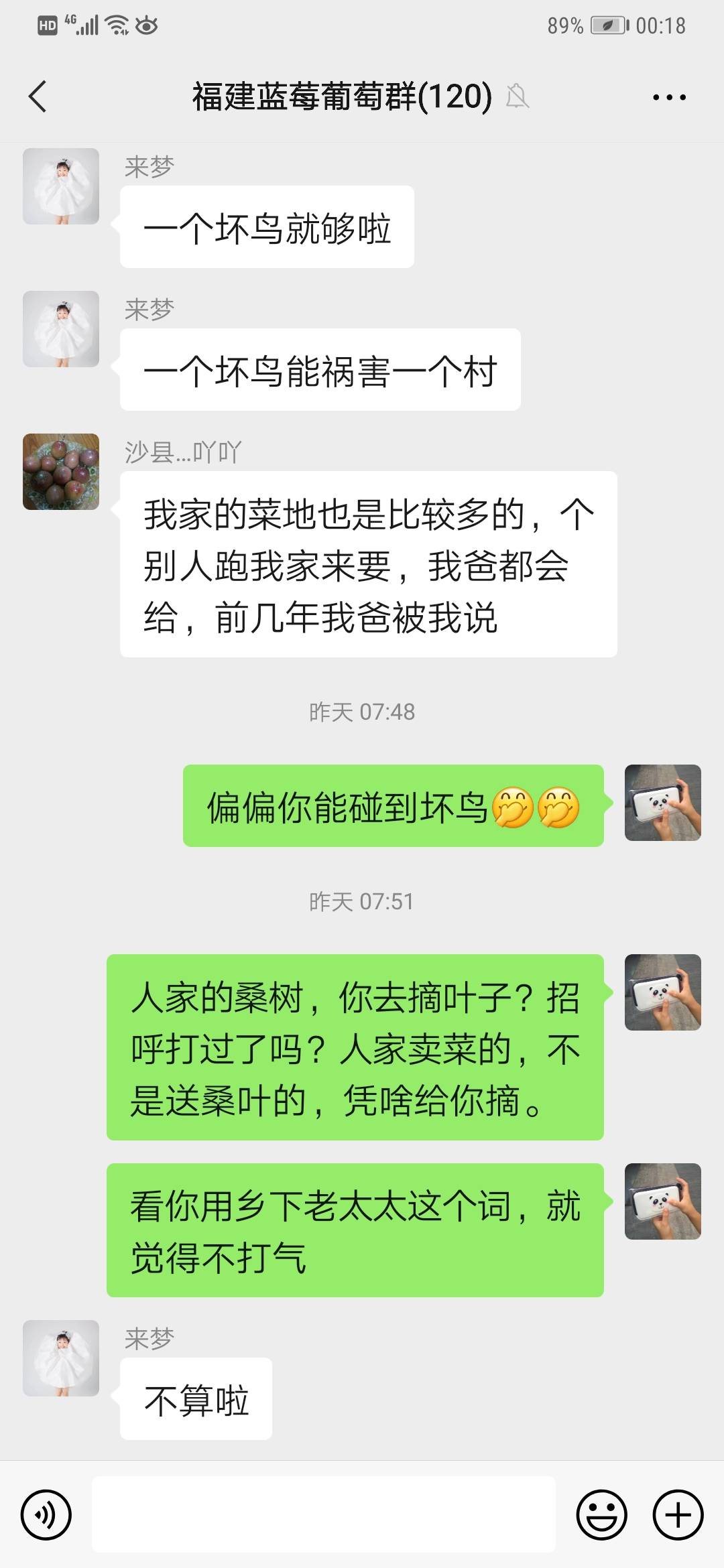Open the plus attachments menu
Image resolution: width=724 pixels, height=1568 pixels.
(x=678, y=1514)
